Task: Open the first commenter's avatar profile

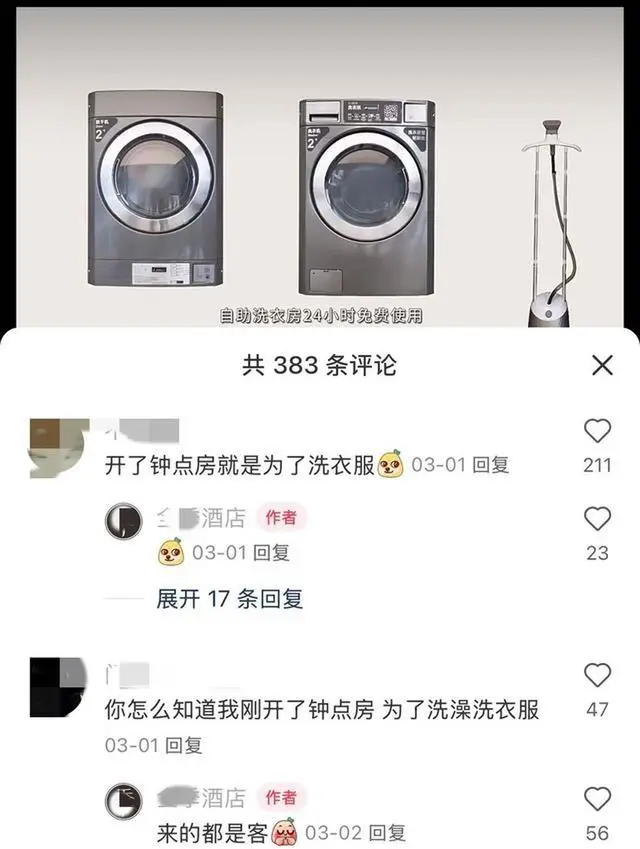Action: (55, 448)
